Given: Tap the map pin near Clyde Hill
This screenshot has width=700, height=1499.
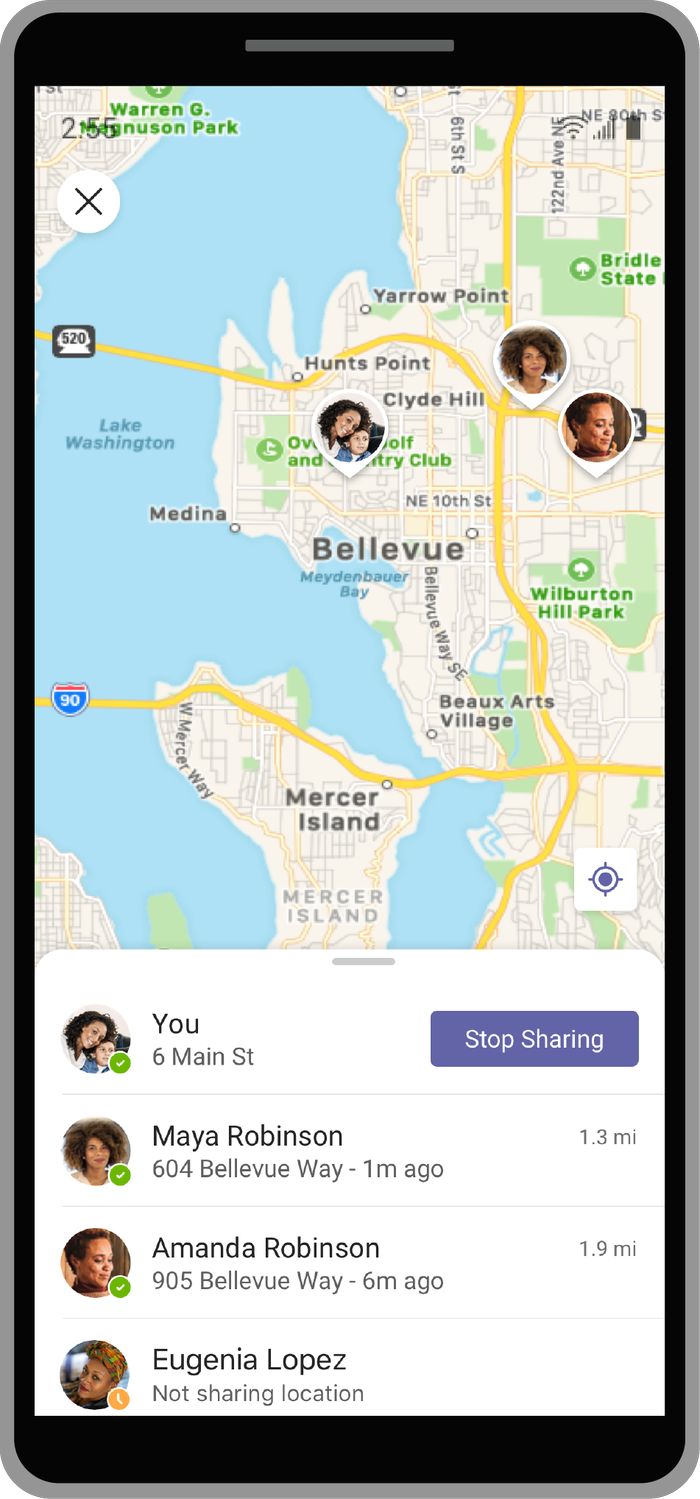Looking at the screenshot, I should pyautogui.click(x=349, y=430).
